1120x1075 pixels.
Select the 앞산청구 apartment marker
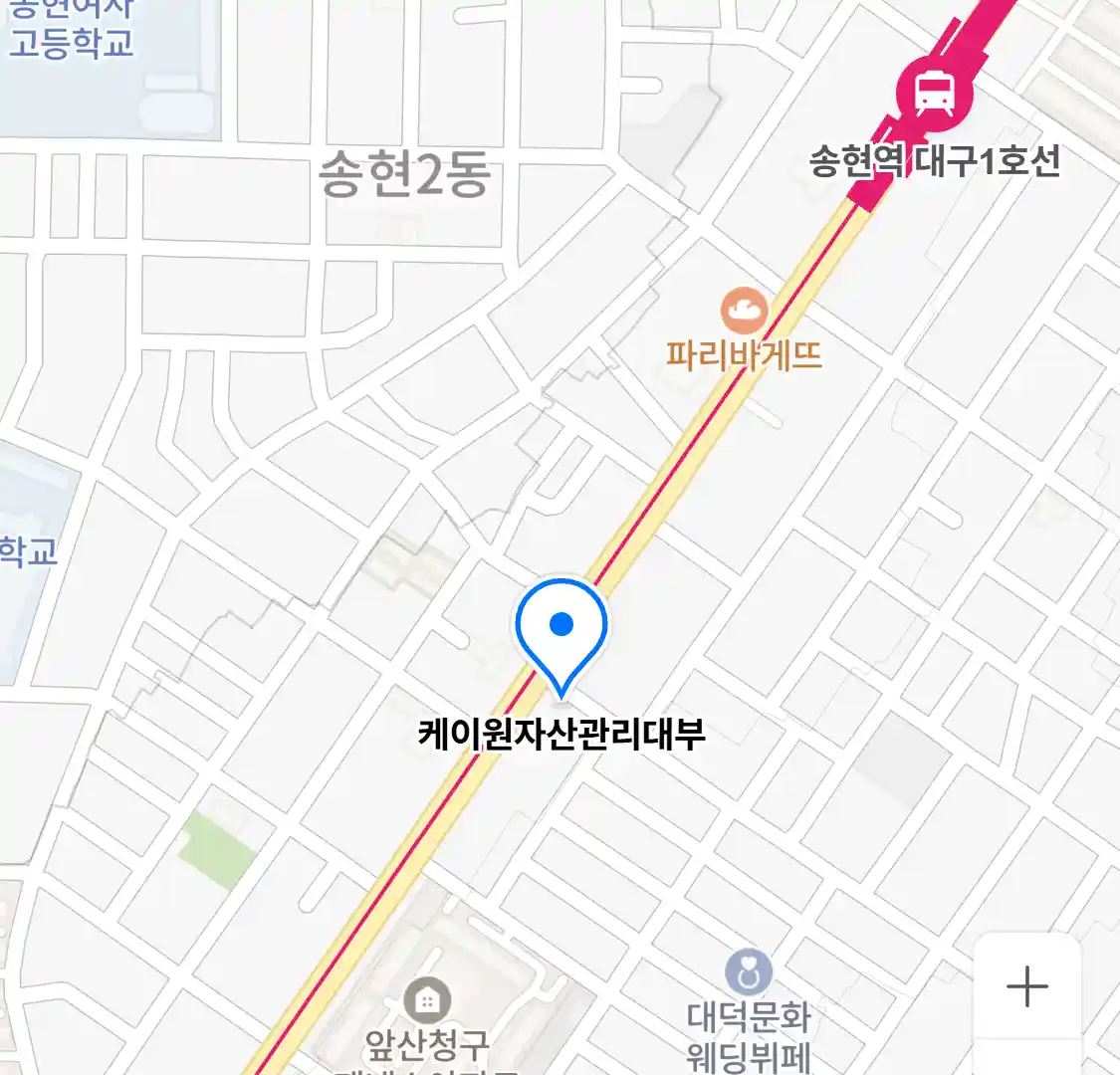pos(427,999)
